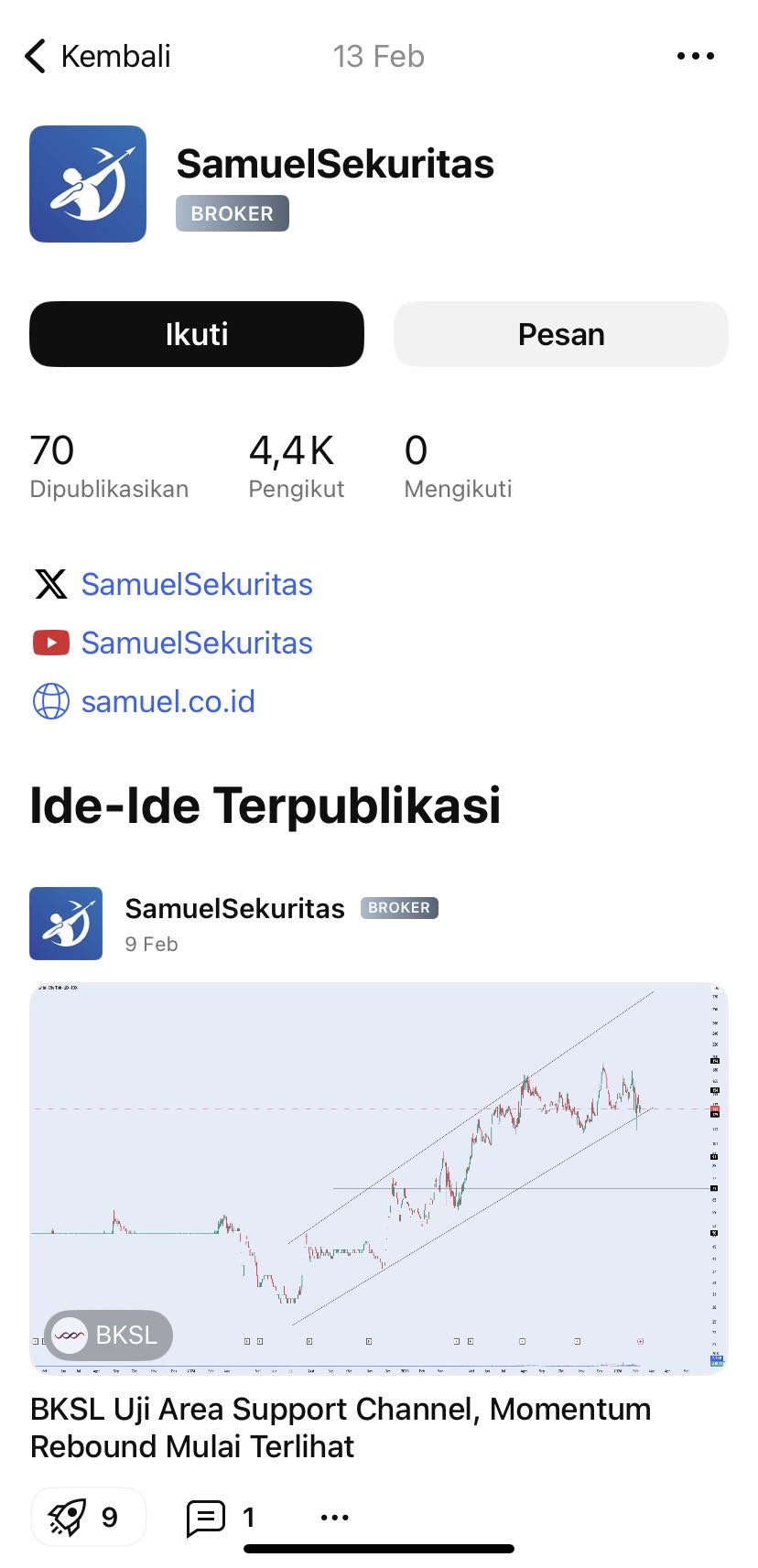This screenshot has width=758, height=1568.
Task: Open the top-right three-dot menu
Action: point(696,55)
